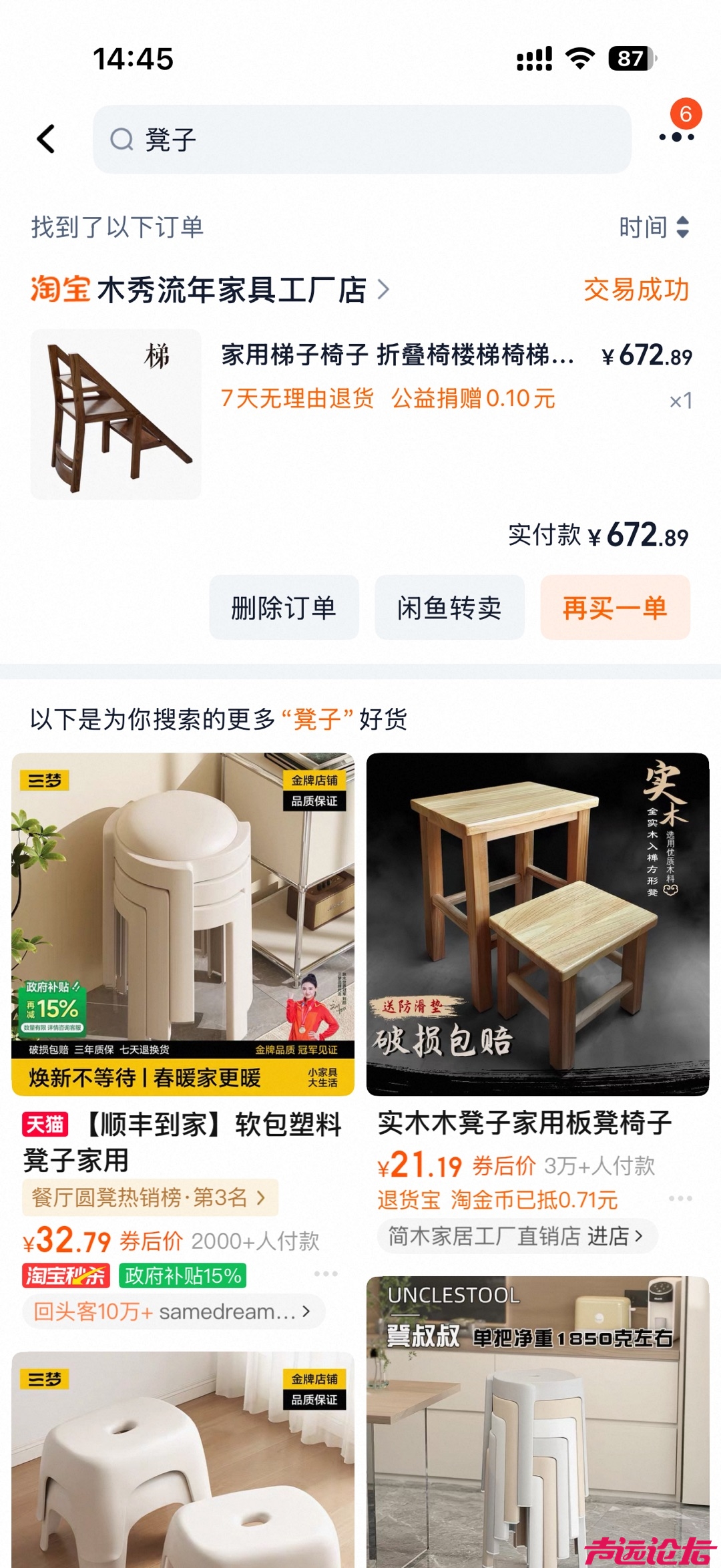Open the UNCLESTOOL 凳叔叔 stacked stool card
721x1568 pixels.
[x=537, y=1422]
